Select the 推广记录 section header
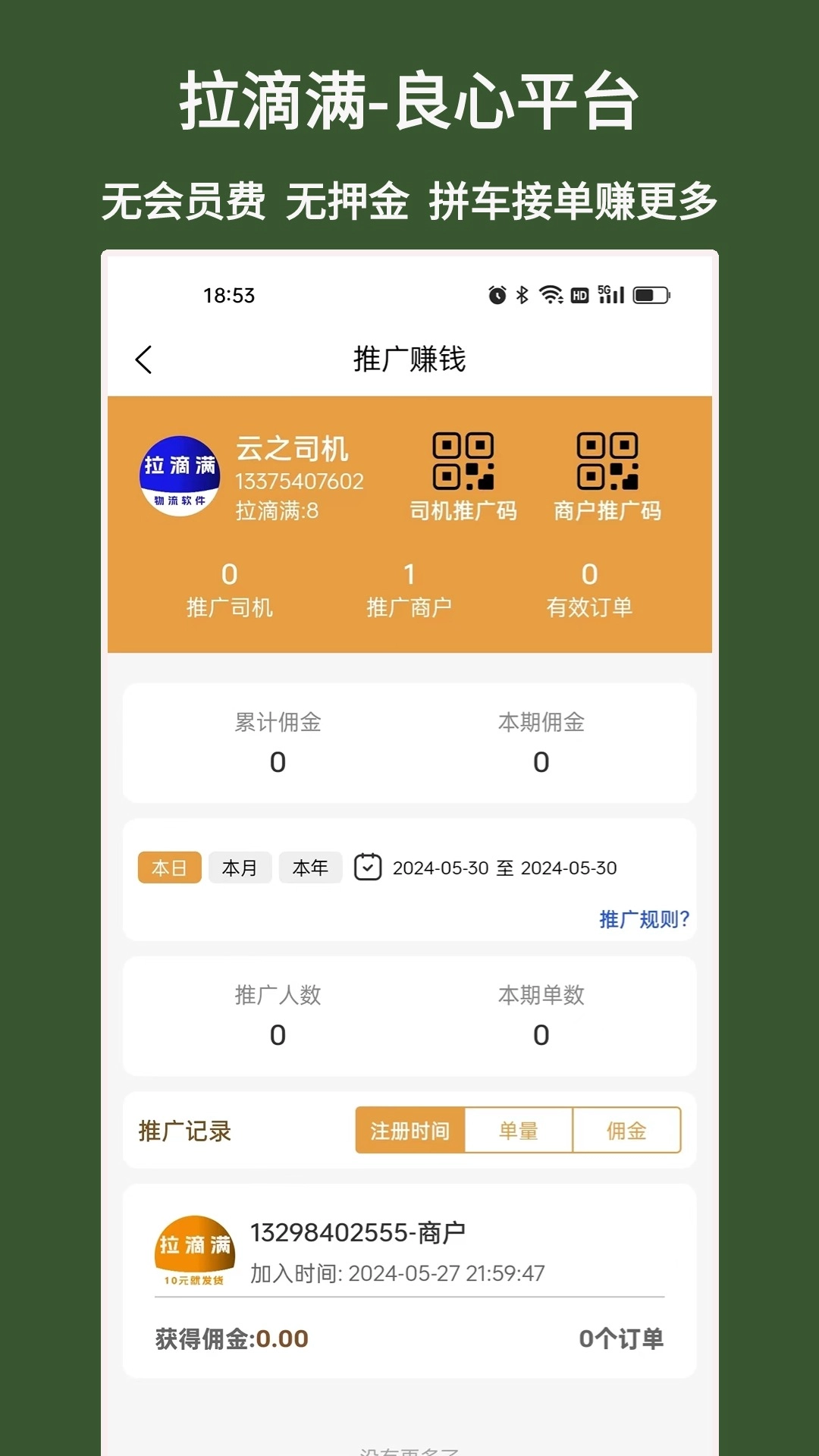The image size is (819, 1456). 184,1131
